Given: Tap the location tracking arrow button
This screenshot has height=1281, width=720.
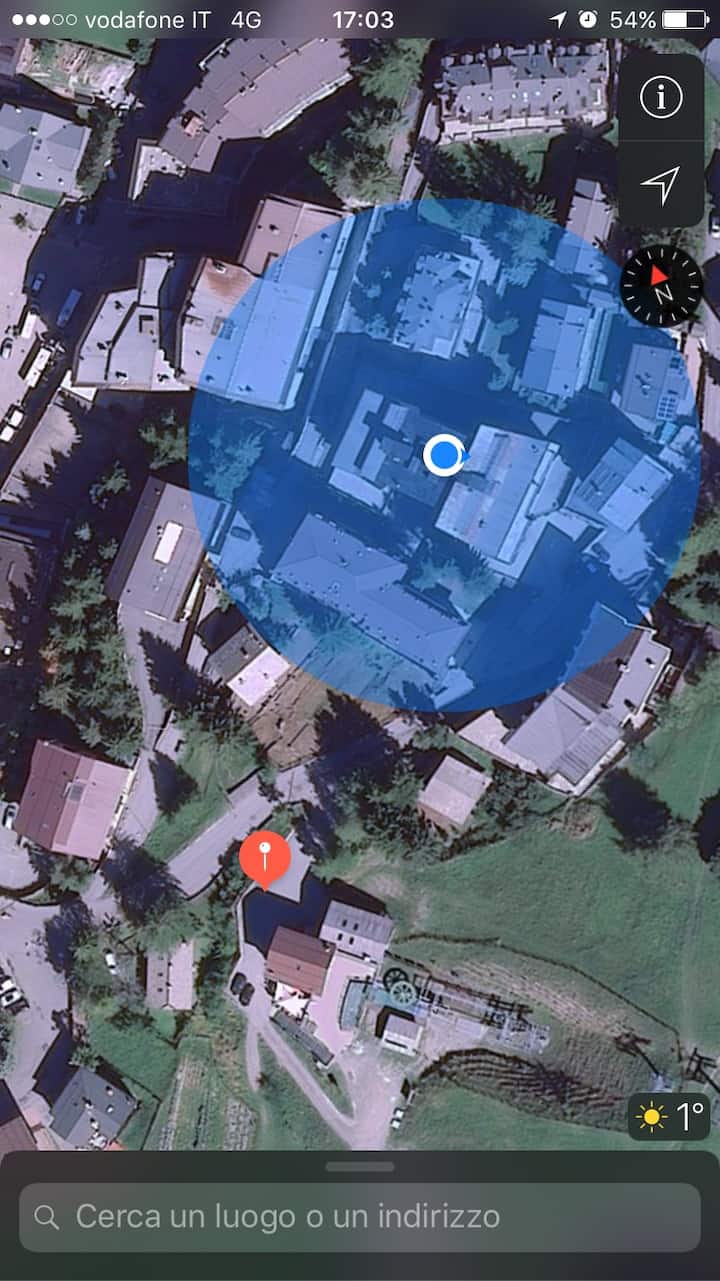Looking at the screenshot, I should (660, 184).
